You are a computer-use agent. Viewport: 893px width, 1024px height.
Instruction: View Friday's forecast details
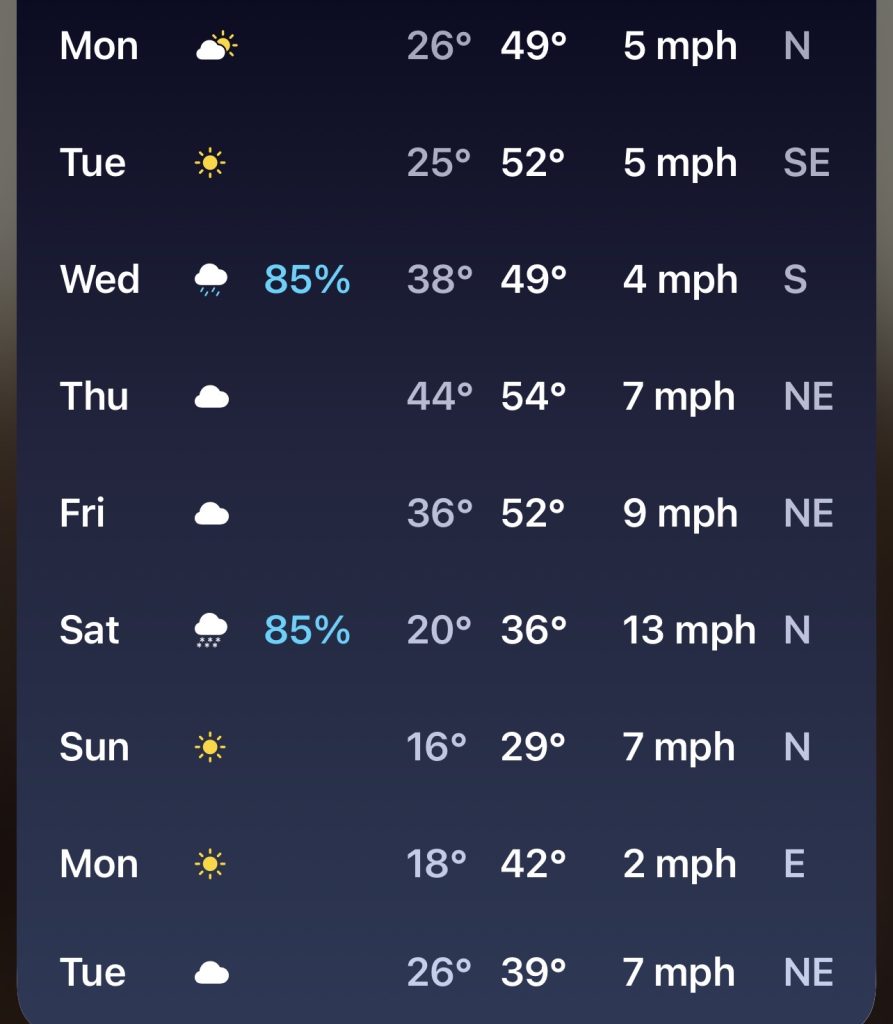click(x=446, y=514)
